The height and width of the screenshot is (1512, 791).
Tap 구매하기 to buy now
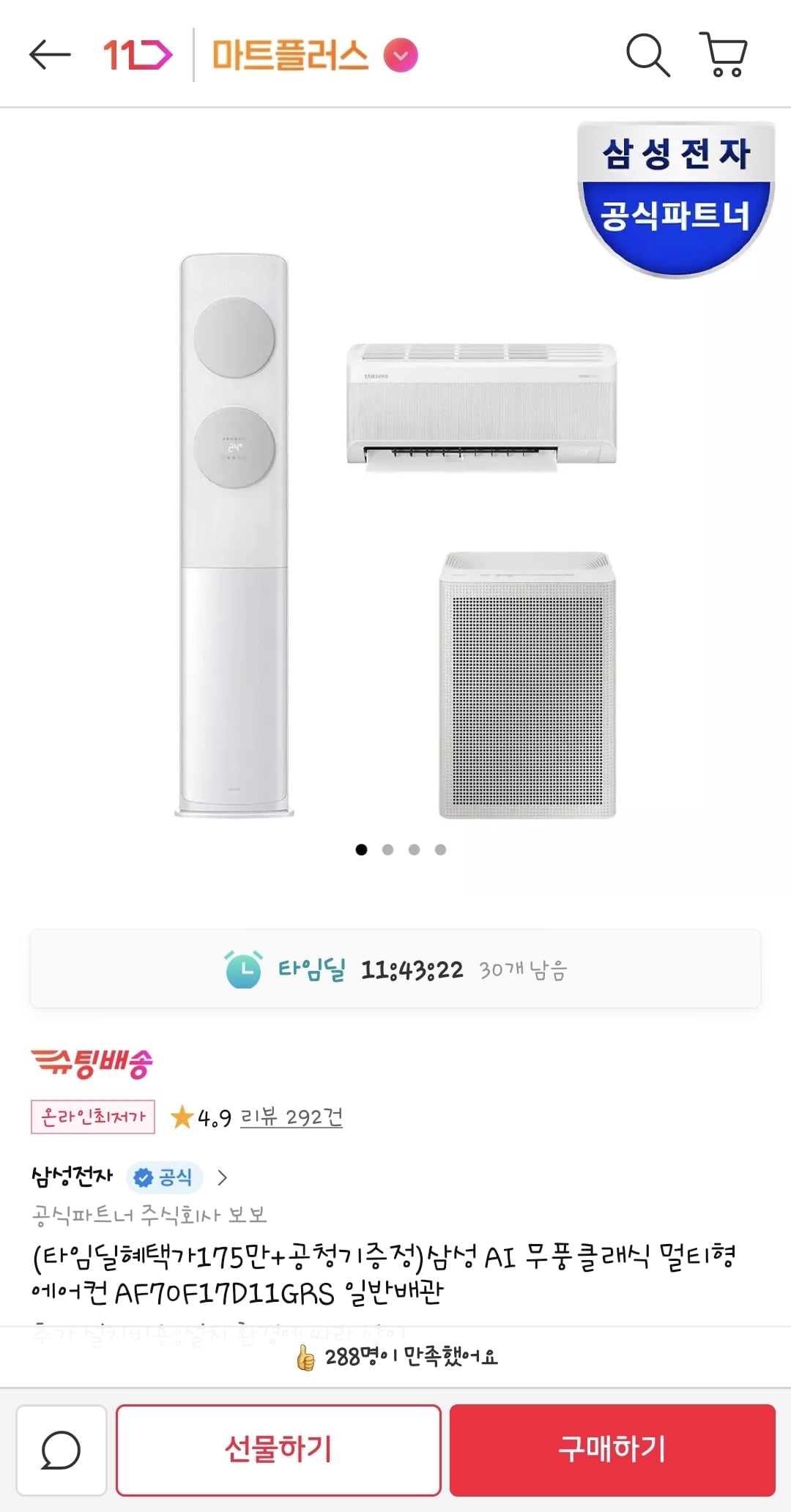[x=612, y=1450]
